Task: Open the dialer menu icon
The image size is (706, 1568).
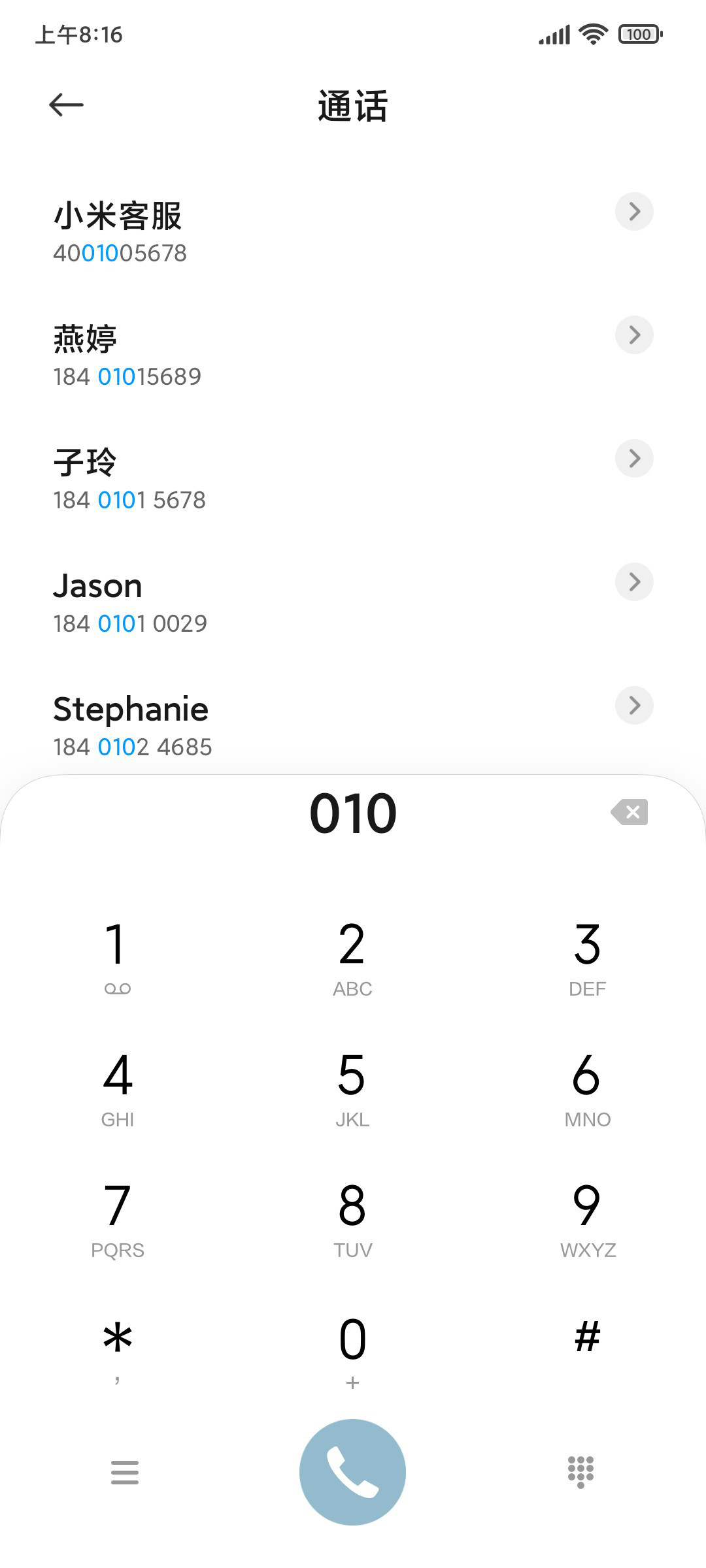Action: coord(124,1472)
